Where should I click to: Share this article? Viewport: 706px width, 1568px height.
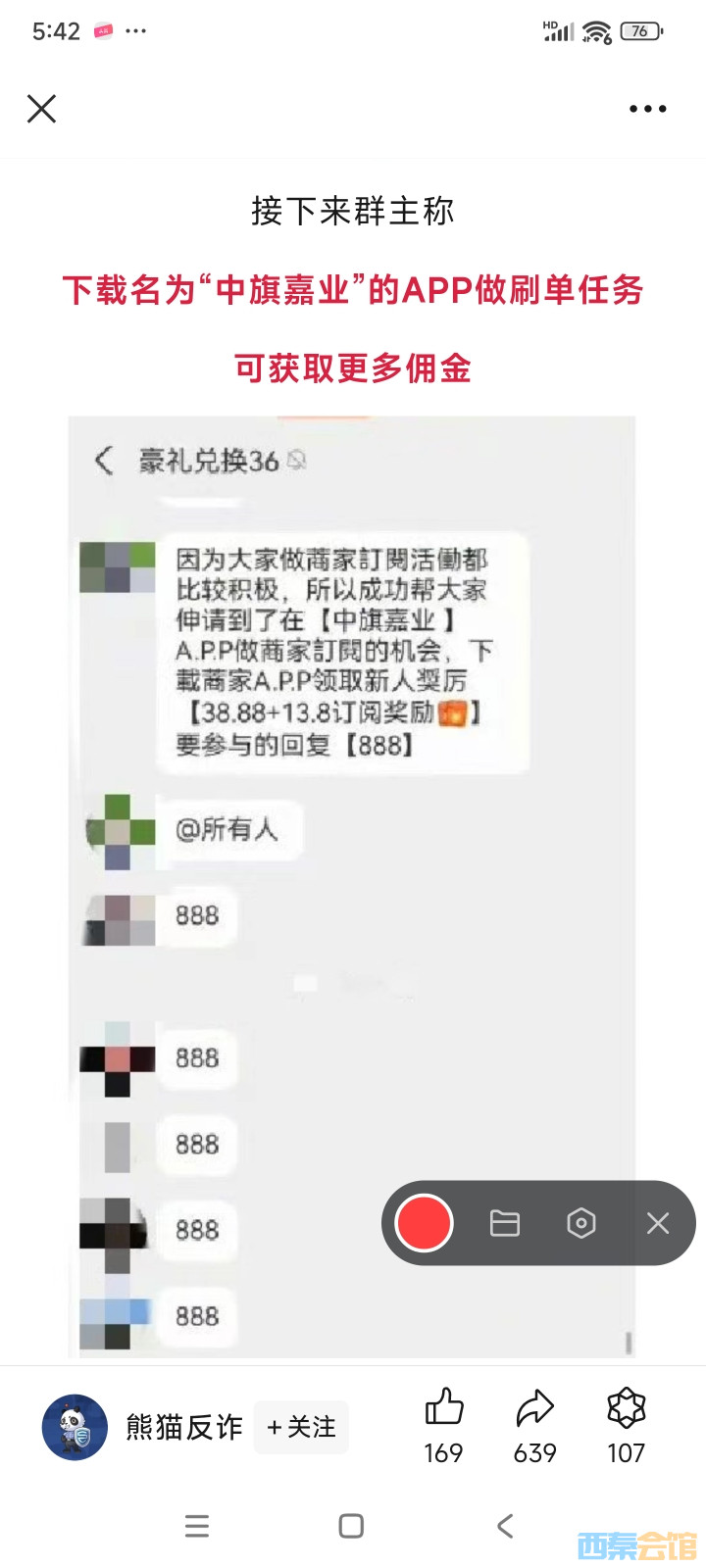pyautogui.click(x=534, y=1409)
